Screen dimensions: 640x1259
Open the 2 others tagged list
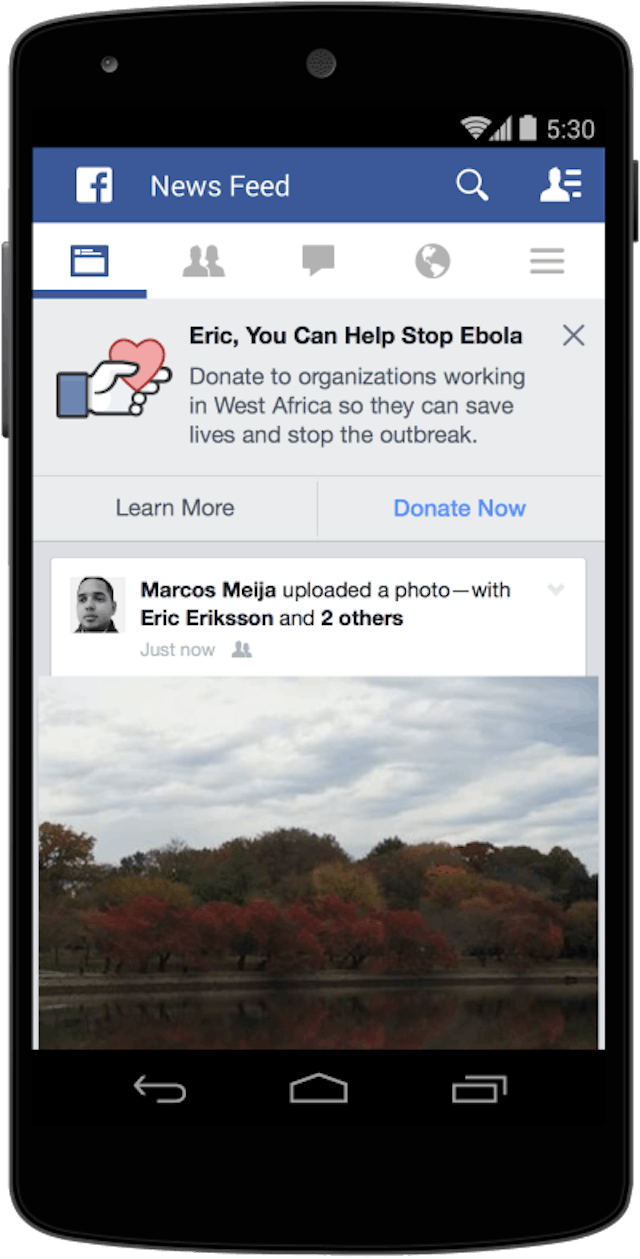[361, 618]
